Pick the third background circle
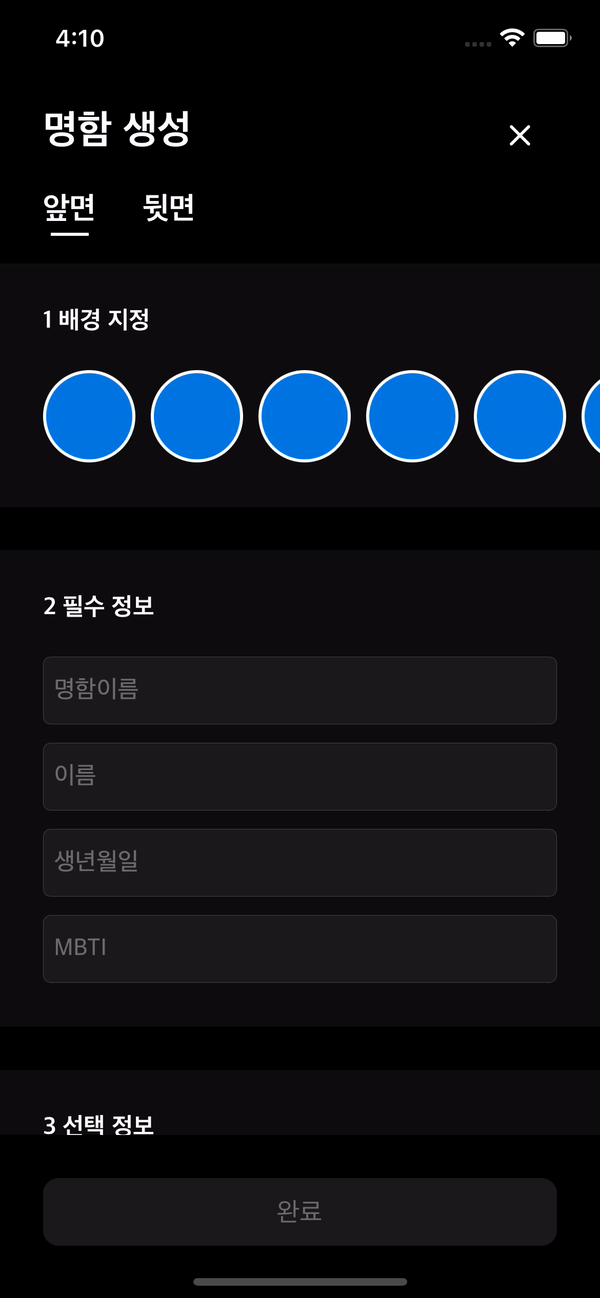 click(304, 416)
